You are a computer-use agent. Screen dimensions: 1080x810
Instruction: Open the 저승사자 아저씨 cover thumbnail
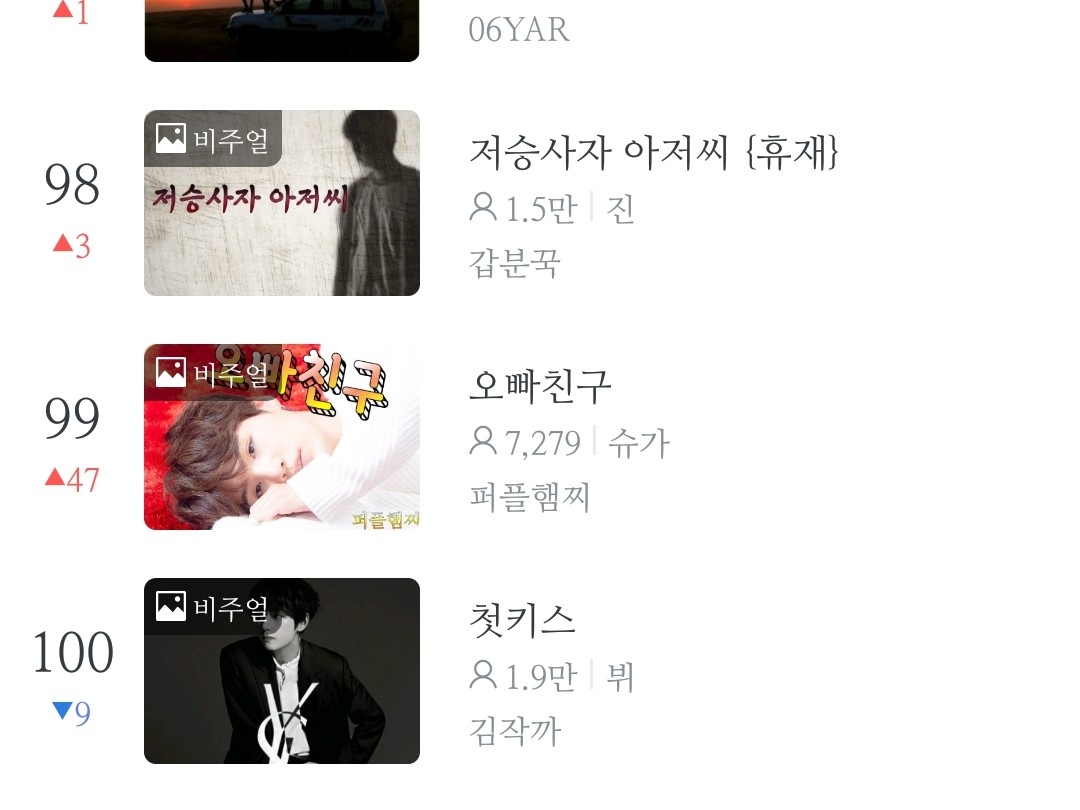282,203
